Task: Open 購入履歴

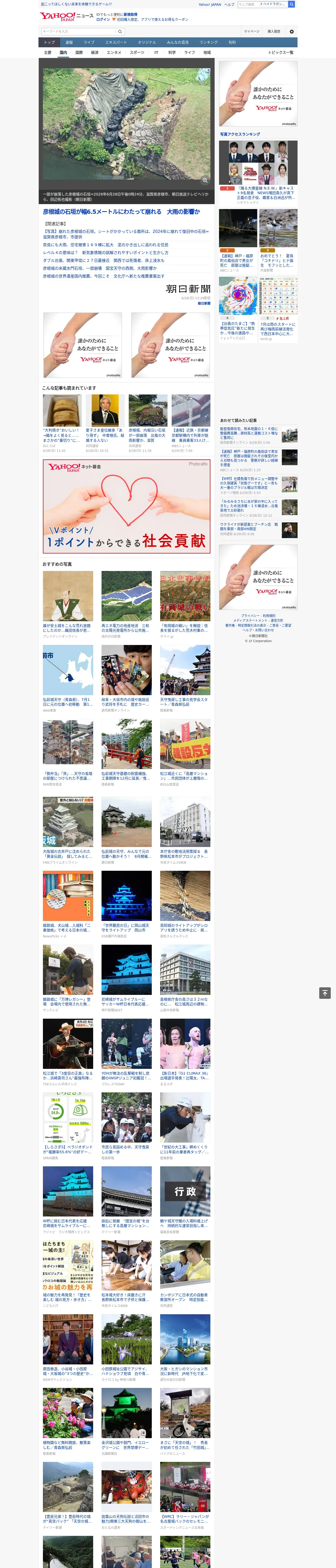Action: (274, 31)
